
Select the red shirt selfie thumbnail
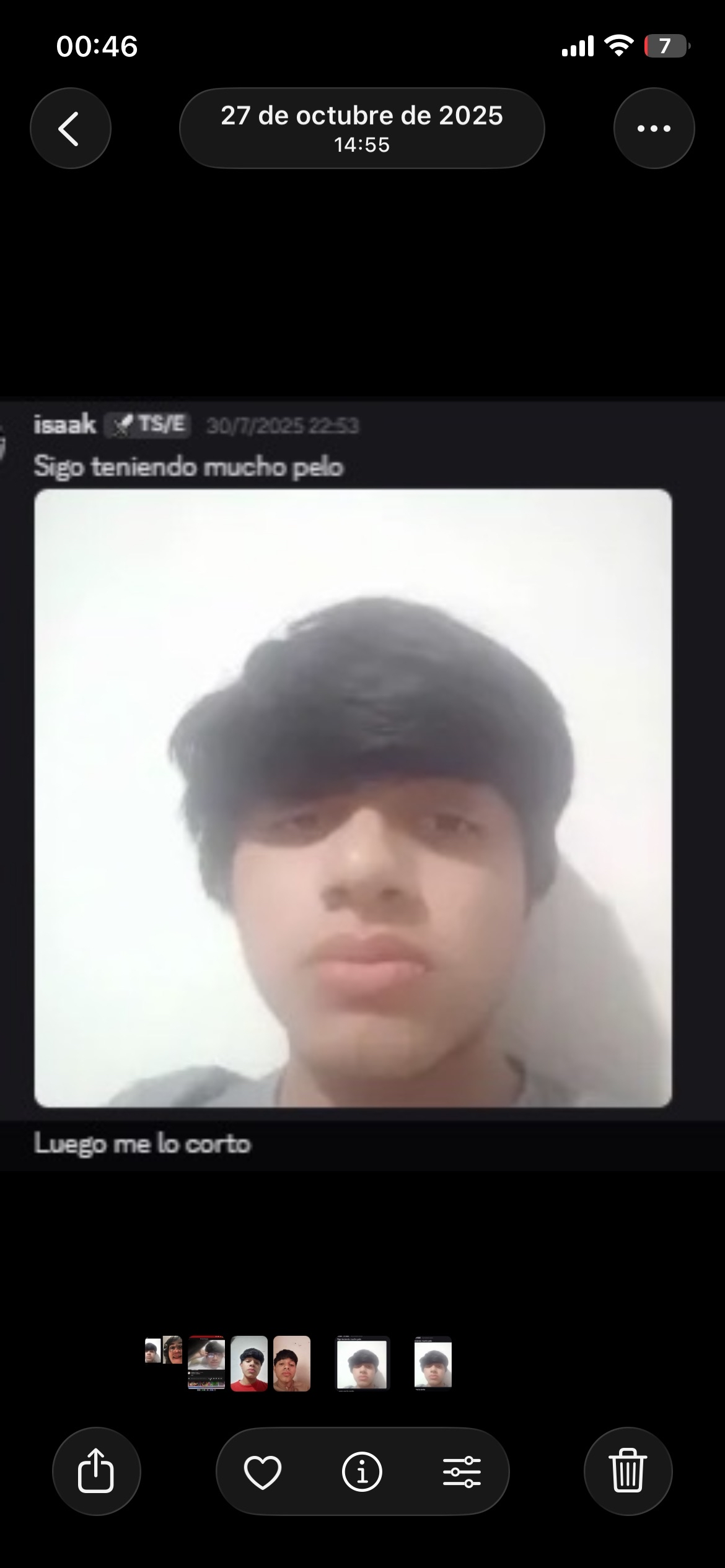tap(249, 1364)
